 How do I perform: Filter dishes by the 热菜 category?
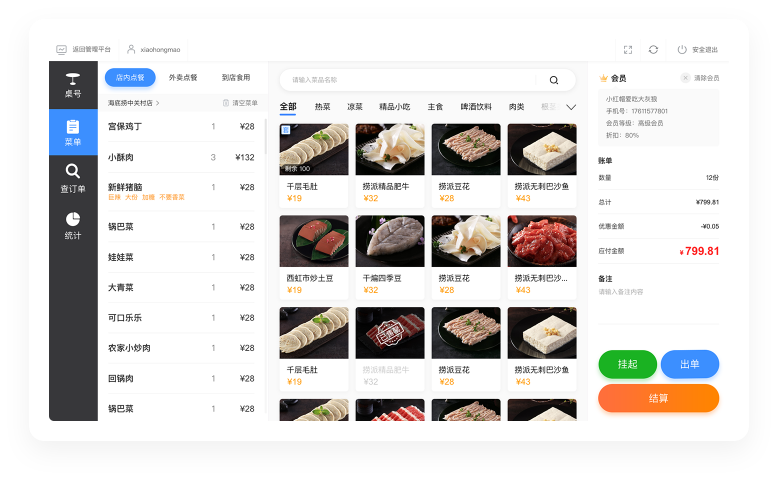tap(322, 107)
